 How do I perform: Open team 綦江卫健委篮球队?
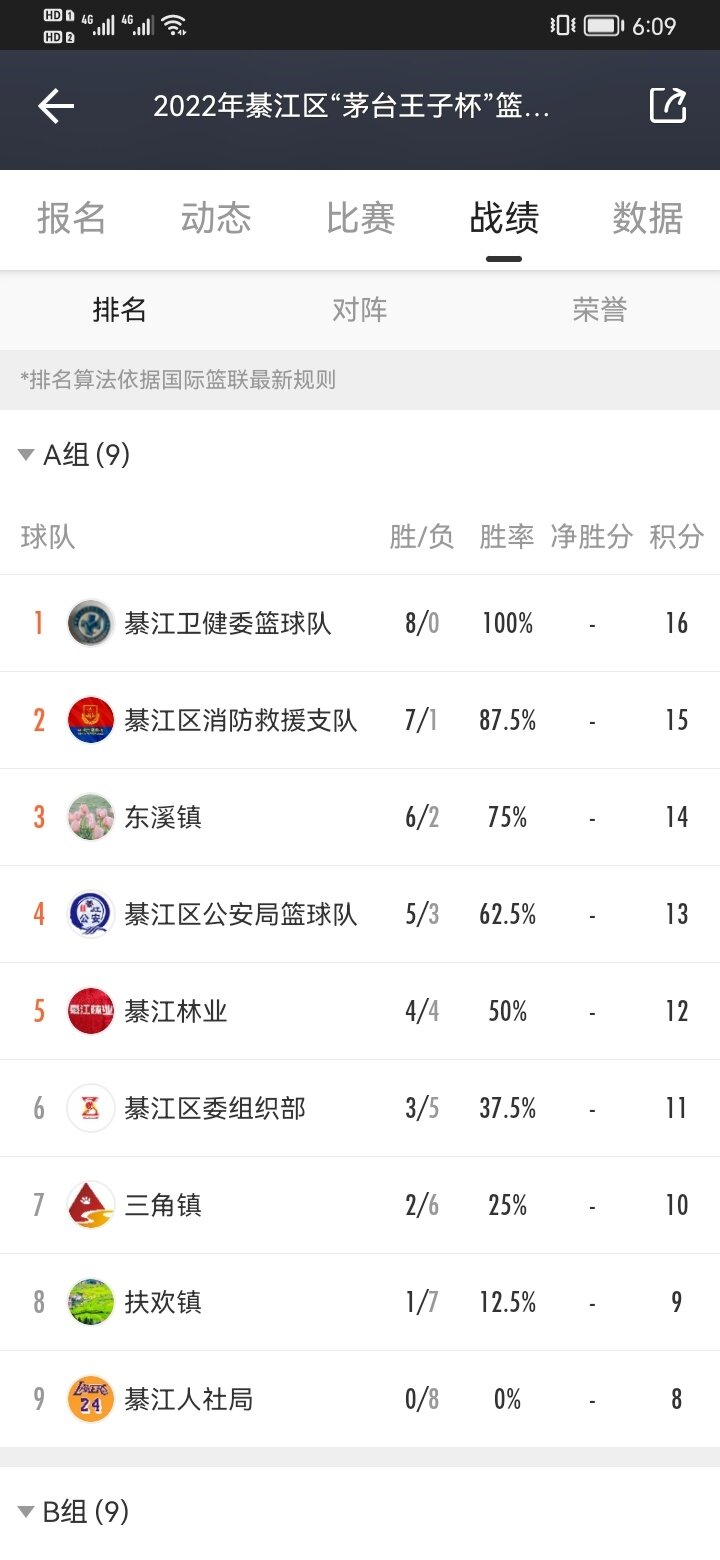(360, 623)
